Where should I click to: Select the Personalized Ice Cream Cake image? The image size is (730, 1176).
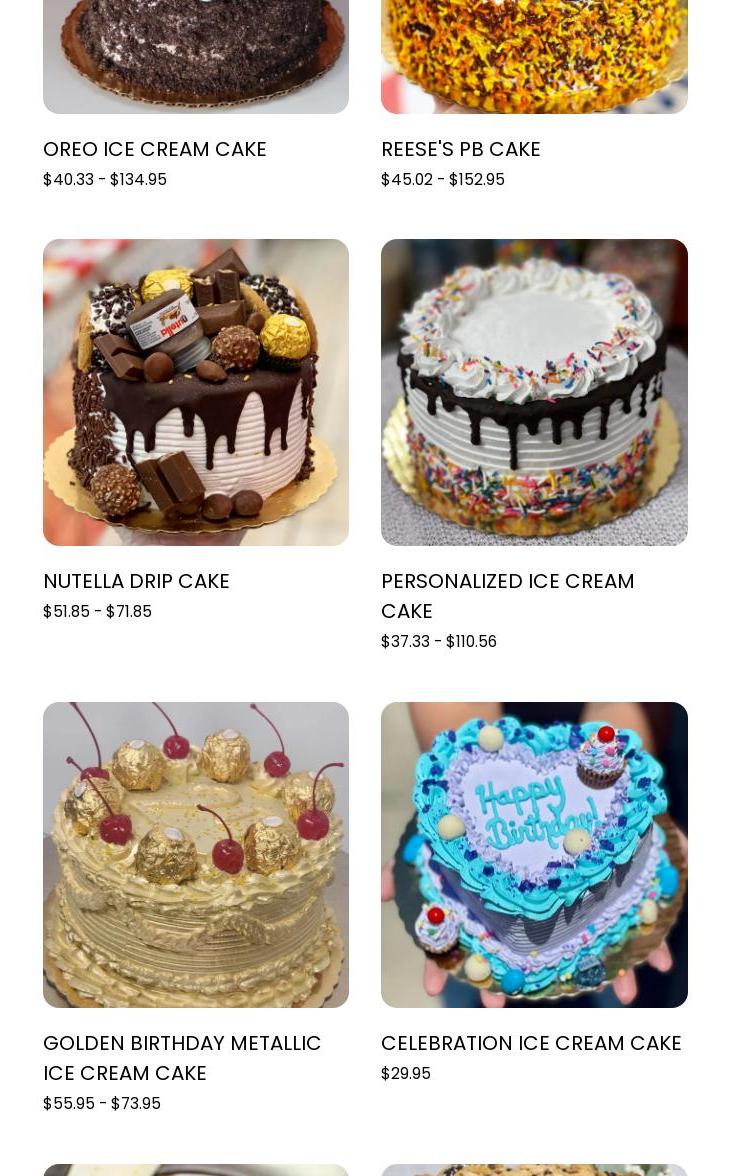click(534, 392)
